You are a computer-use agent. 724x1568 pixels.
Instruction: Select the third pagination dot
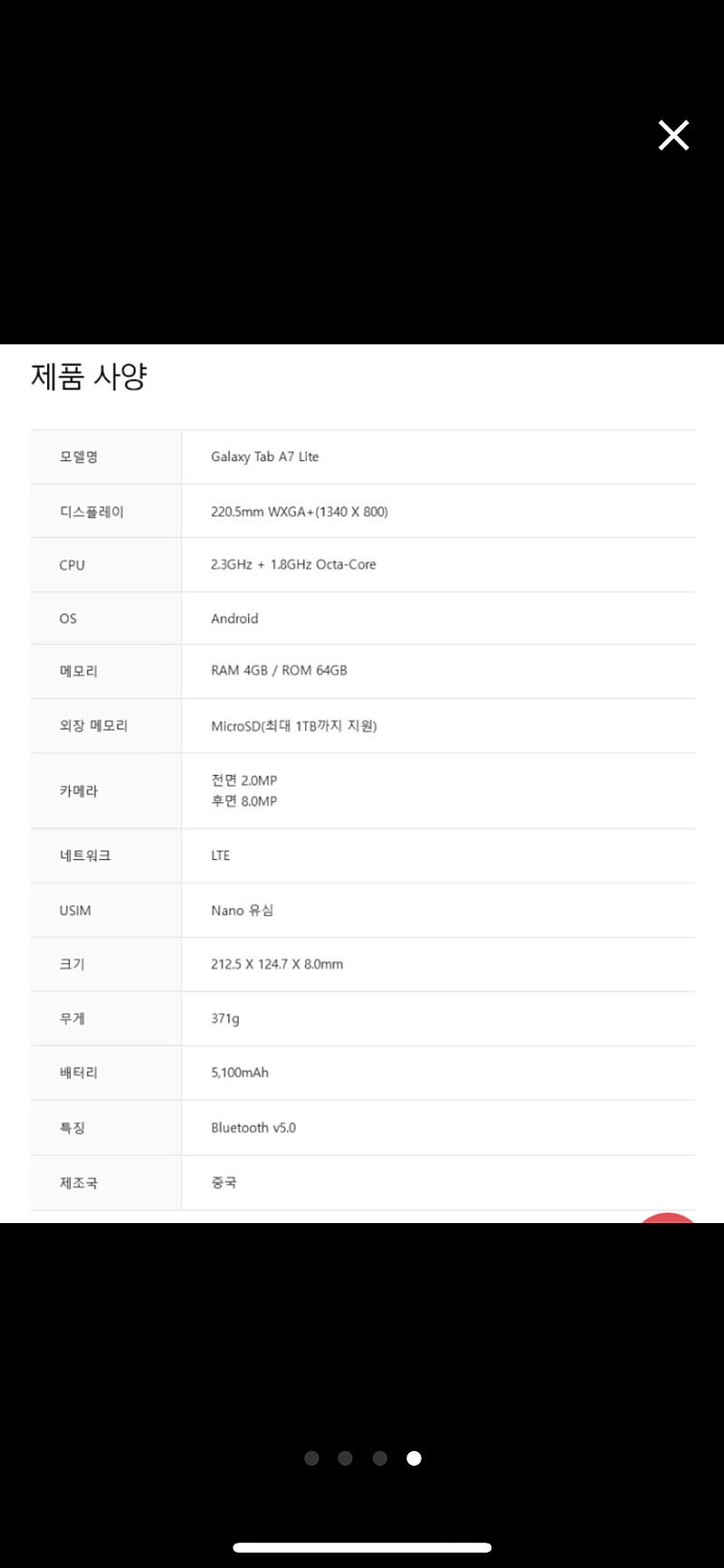click(x=379, y=1458)
